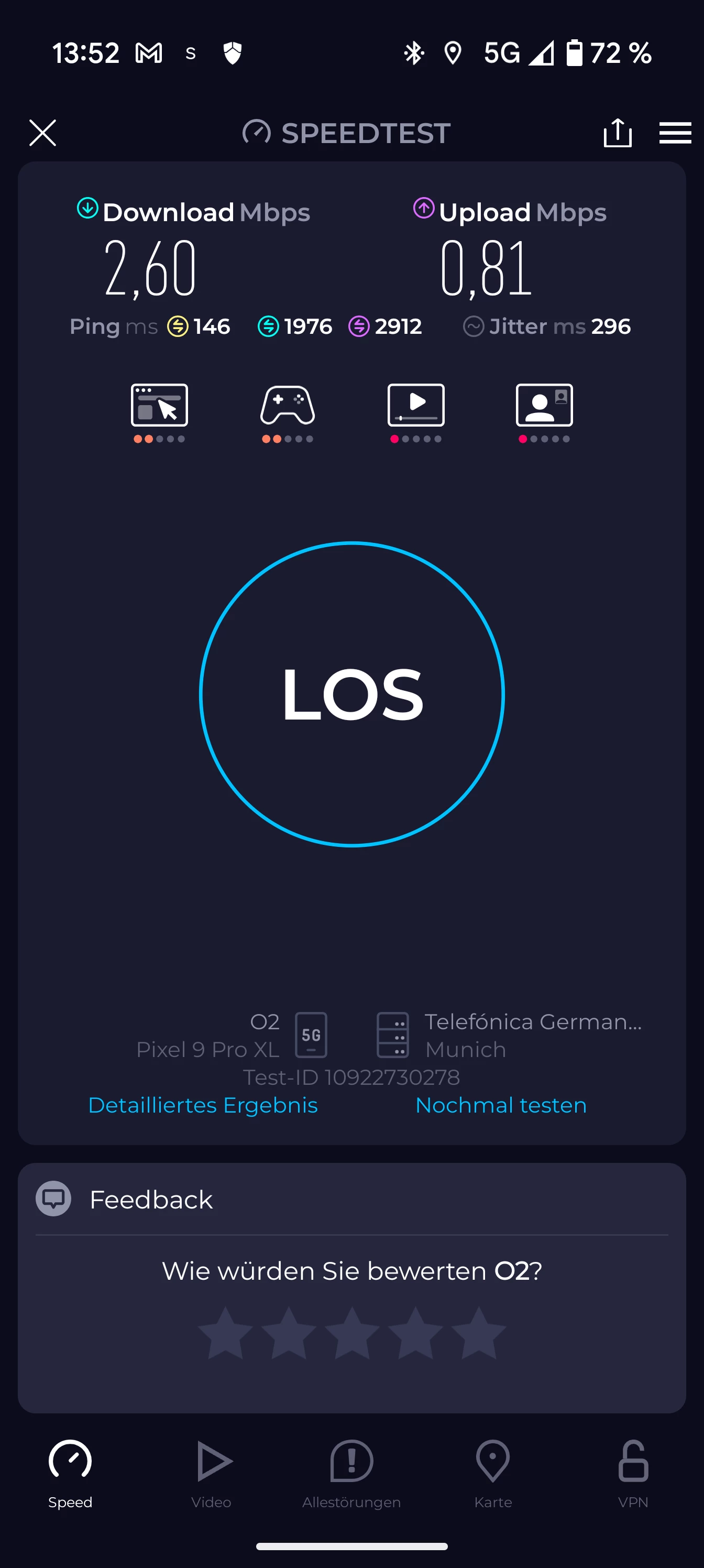704x1568 pixels.
Task: Start the test with the LOS button
Action: tap(351, 694)
